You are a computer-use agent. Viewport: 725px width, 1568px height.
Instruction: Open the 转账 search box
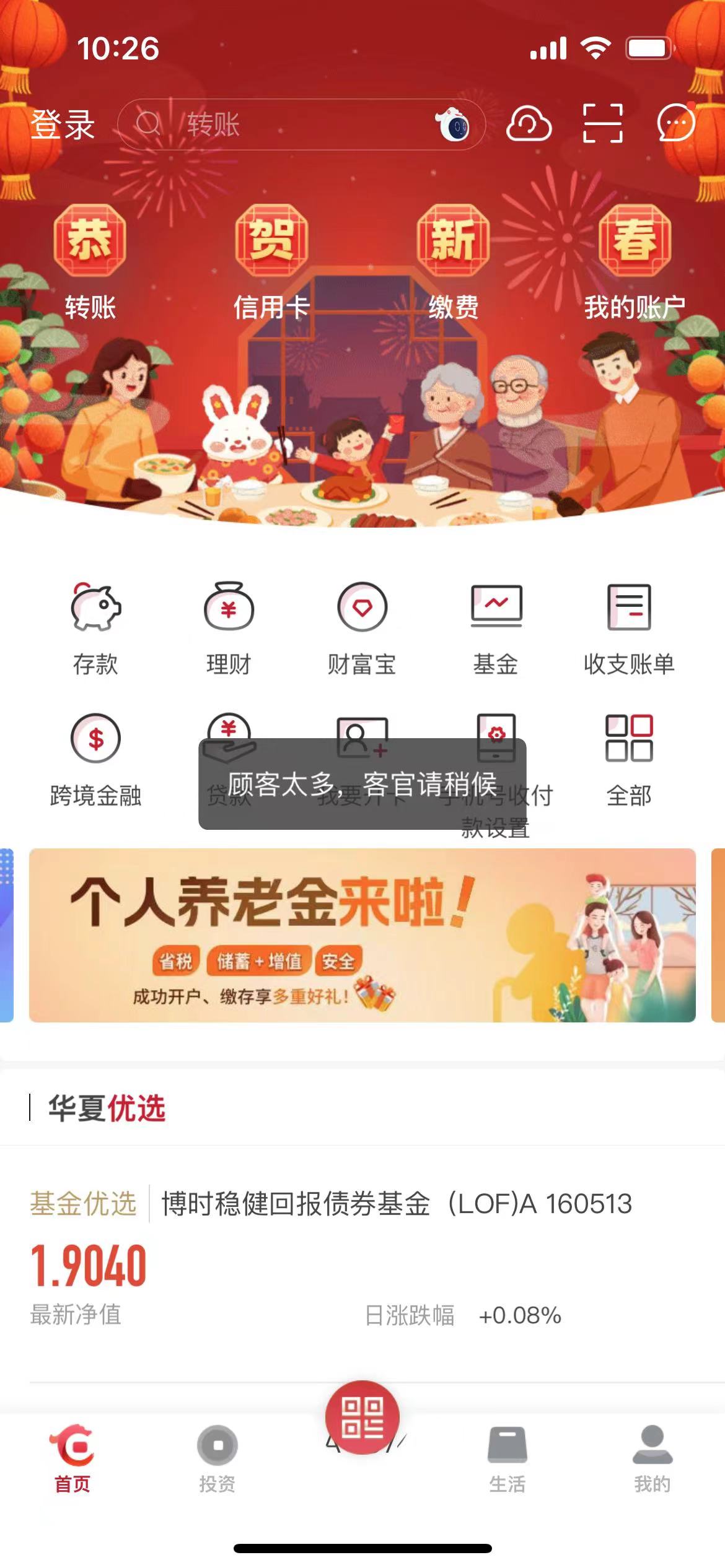click(301, 124)
